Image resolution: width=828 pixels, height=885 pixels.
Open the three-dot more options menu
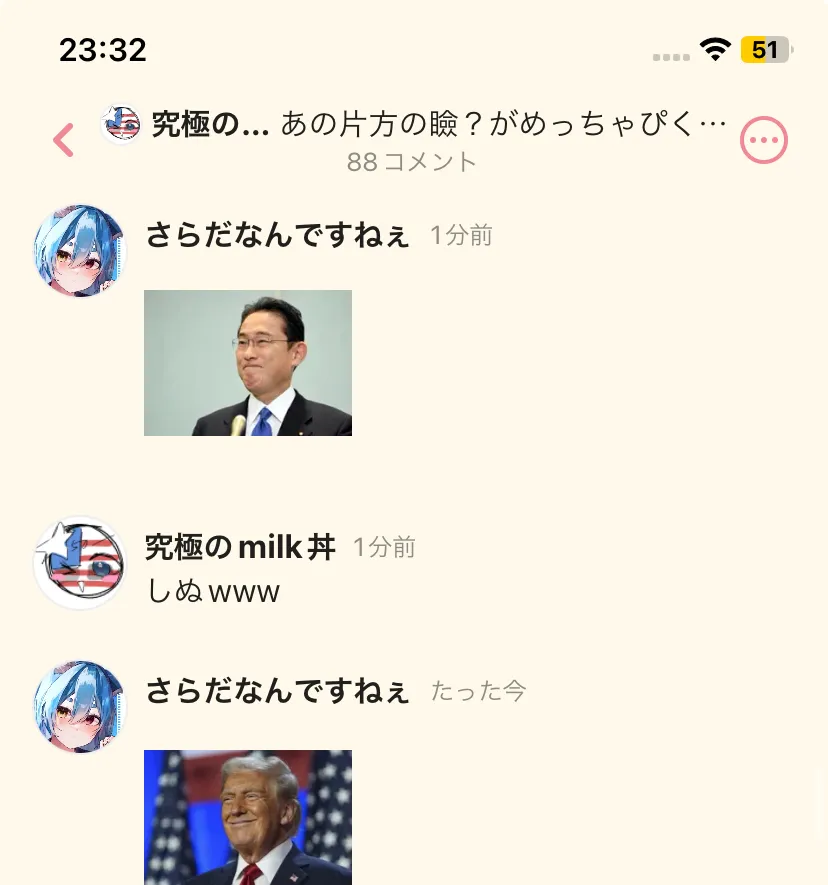[764, 141]
